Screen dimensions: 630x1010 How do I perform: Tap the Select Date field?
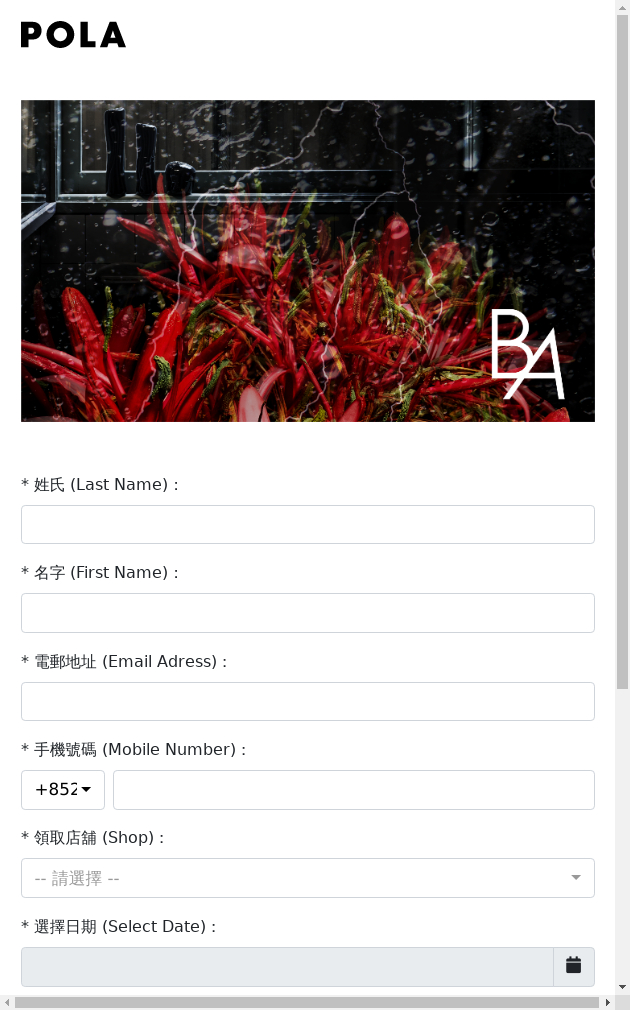point(286,966)
